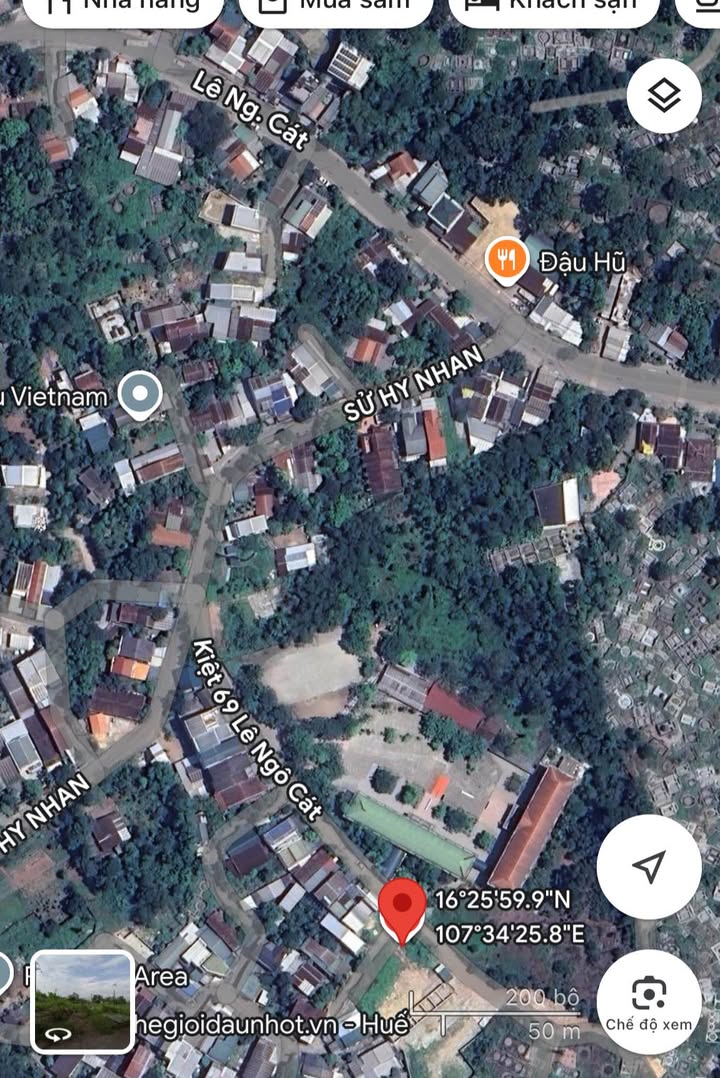Open the grey place marker near Vietnam label

coord(140,394)
